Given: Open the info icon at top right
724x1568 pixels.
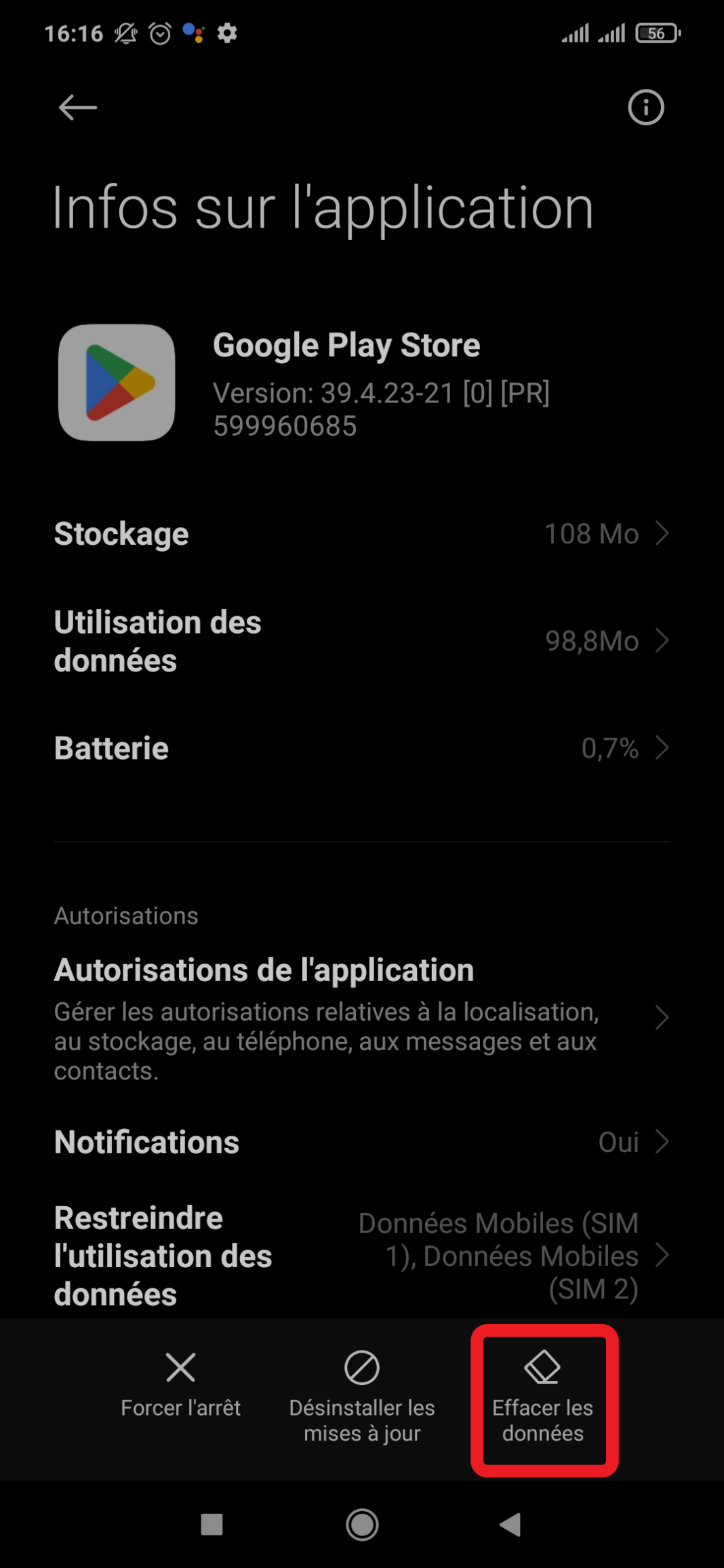Looking at the screenshot, I should click(x=645, y=107).
